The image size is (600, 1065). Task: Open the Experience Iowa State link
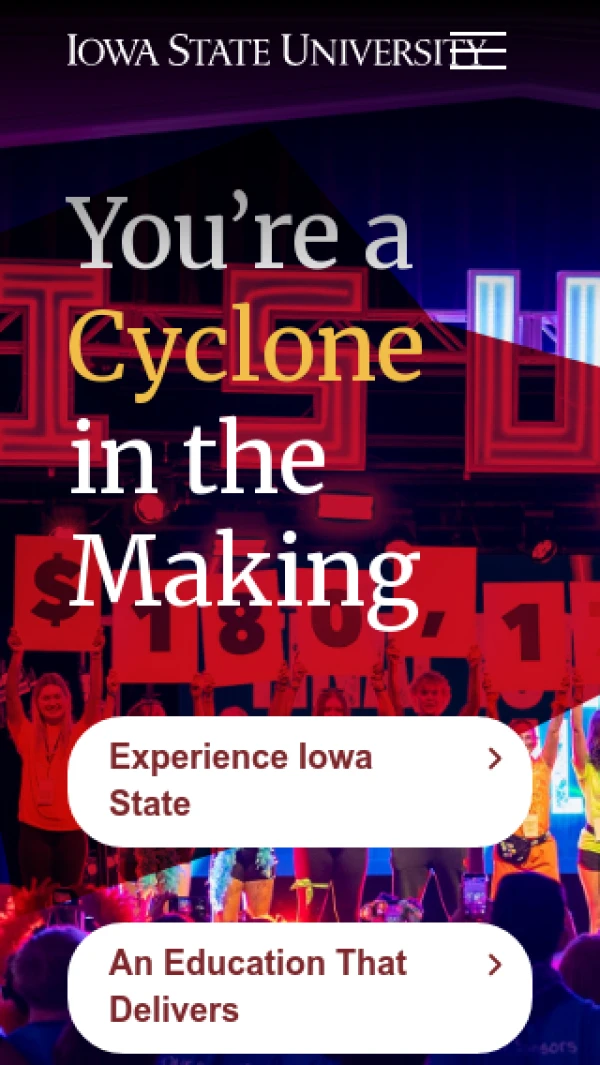click(x=299, y=781)
